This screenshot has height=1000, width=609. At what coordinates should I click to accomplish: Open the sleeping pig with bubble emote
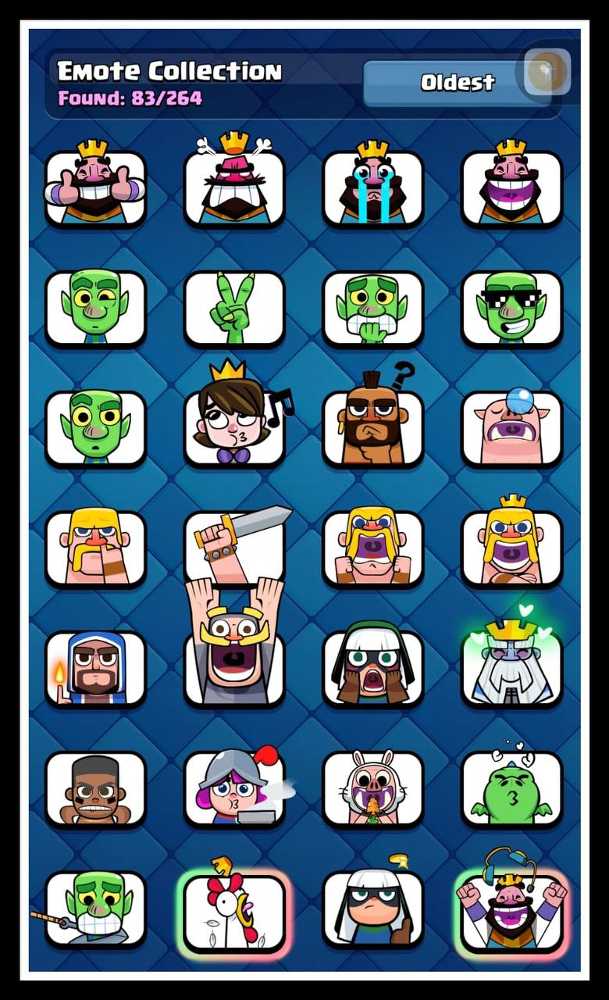[512, 426]
